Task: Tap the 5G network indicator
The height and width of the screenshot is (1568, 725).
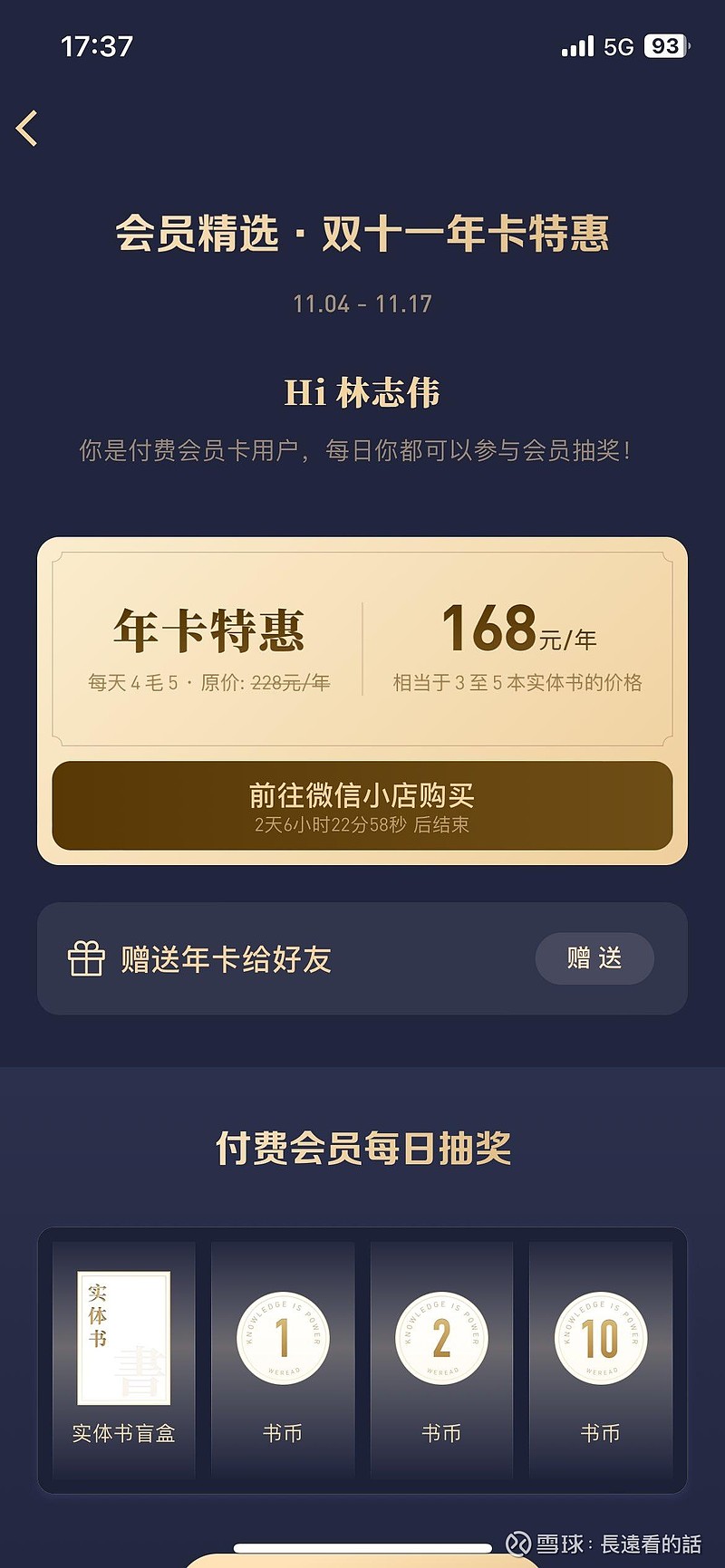Action: 617,45
